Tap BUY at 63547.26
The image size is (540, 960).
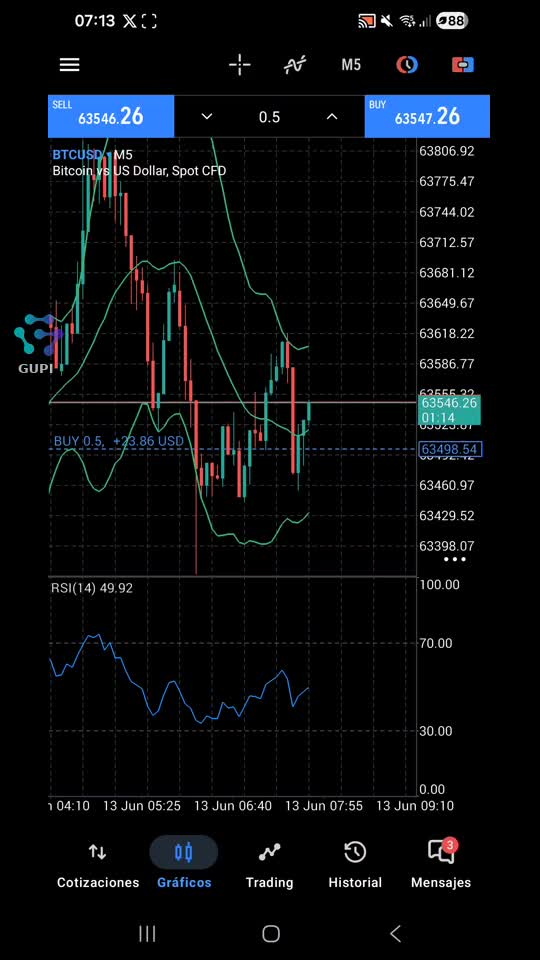point(427,116)
